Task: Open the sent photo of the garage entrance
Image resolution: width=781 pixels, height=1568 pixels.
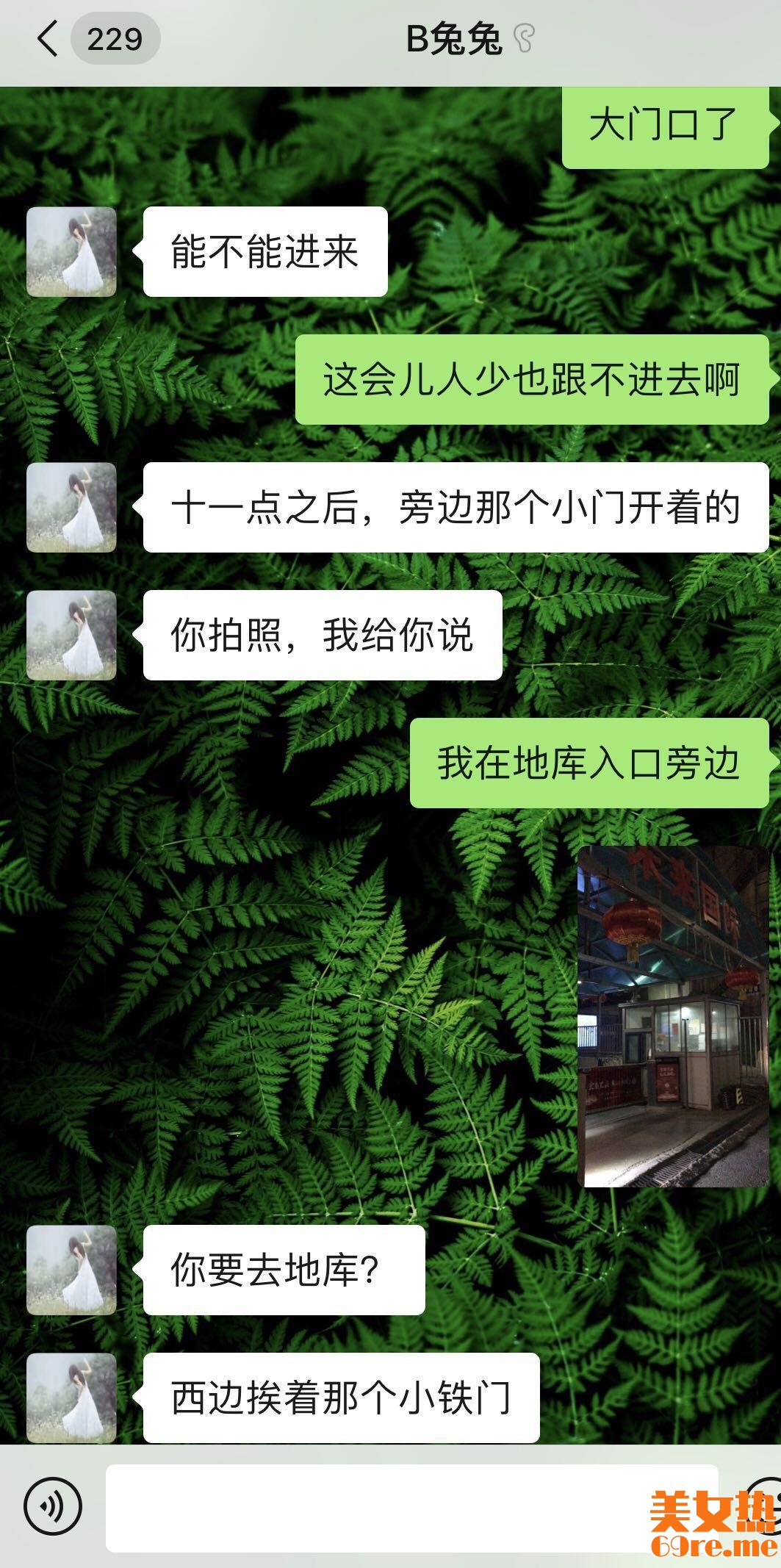Action: (x=672, y=1015)
